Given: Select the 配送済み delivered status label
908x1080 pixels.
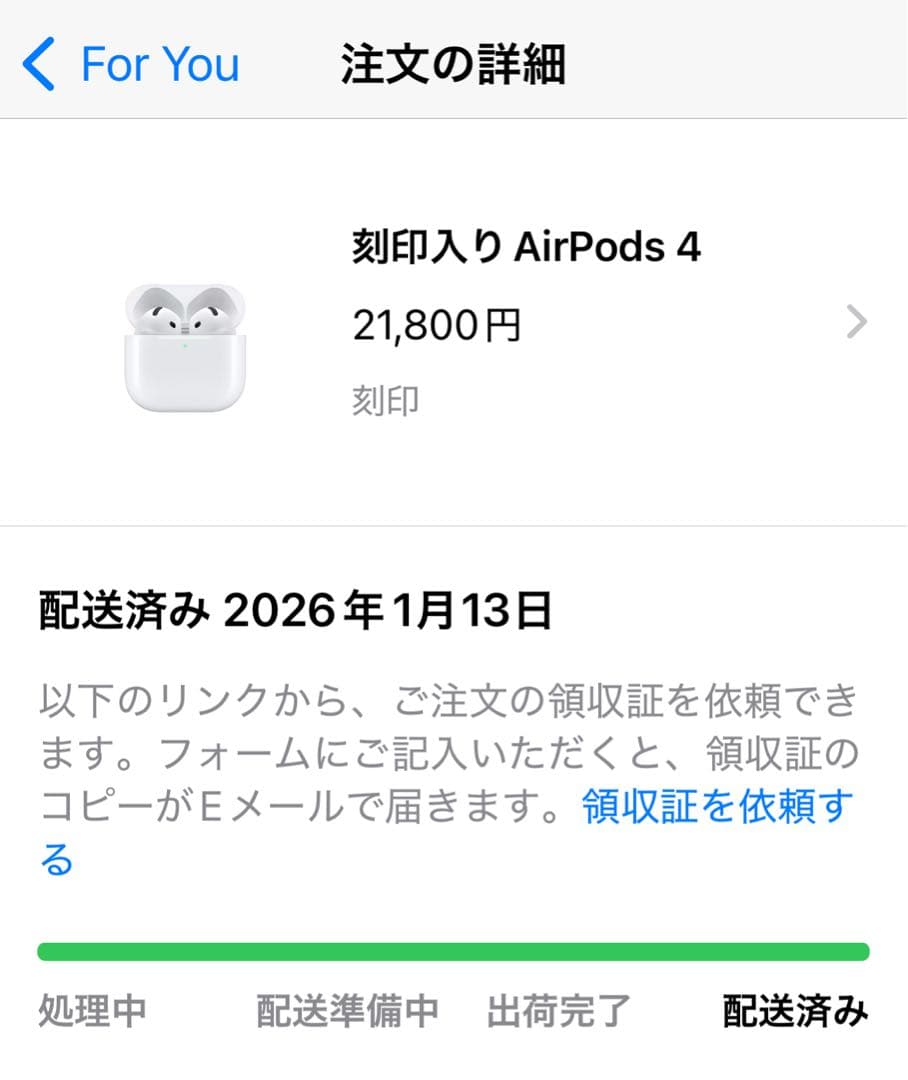Looking at the screenshot, I should pyautogui.click(x=795, y=1012).
